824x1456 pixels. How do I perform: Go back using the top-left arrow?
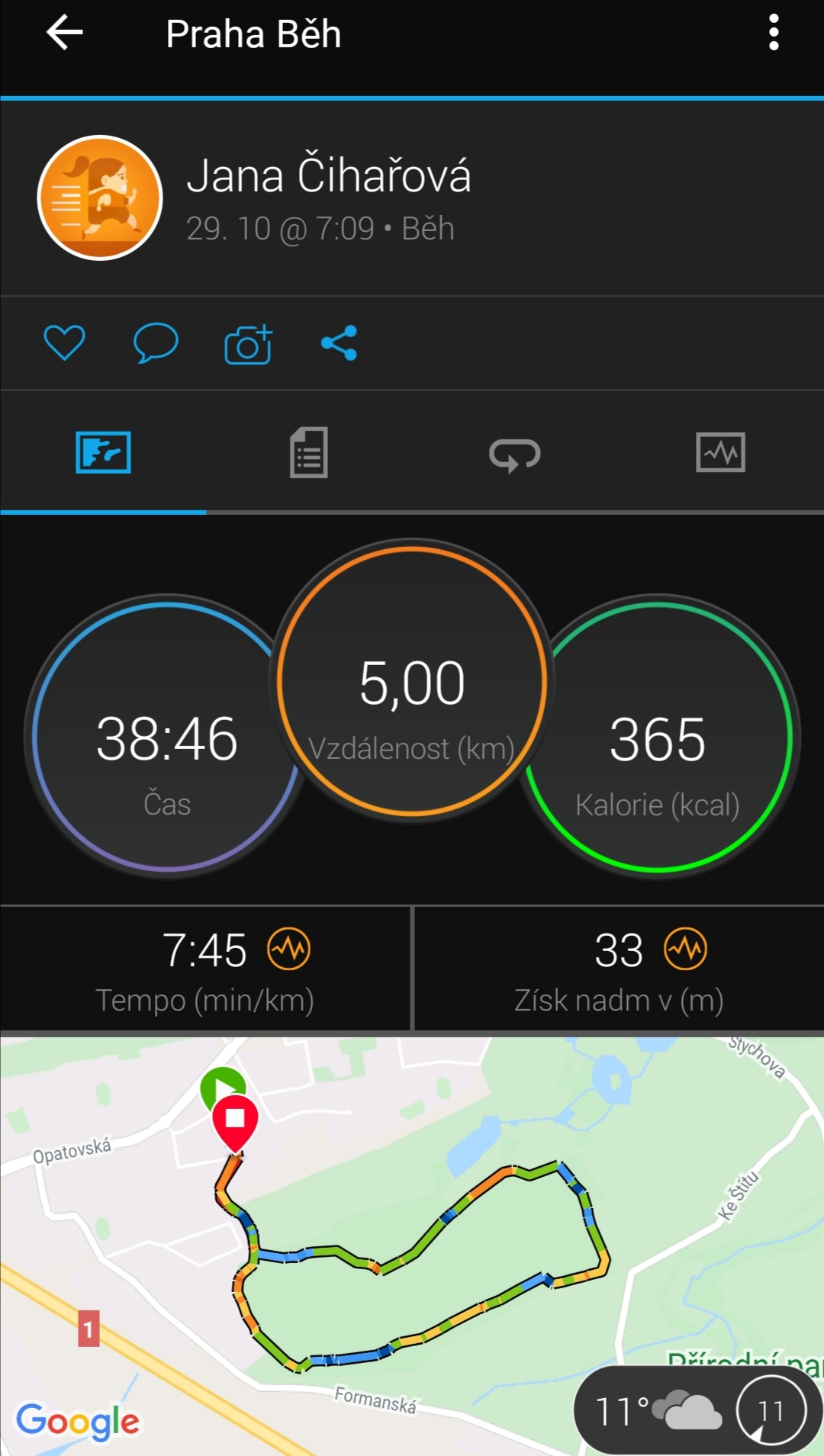[x=64, y=34]
